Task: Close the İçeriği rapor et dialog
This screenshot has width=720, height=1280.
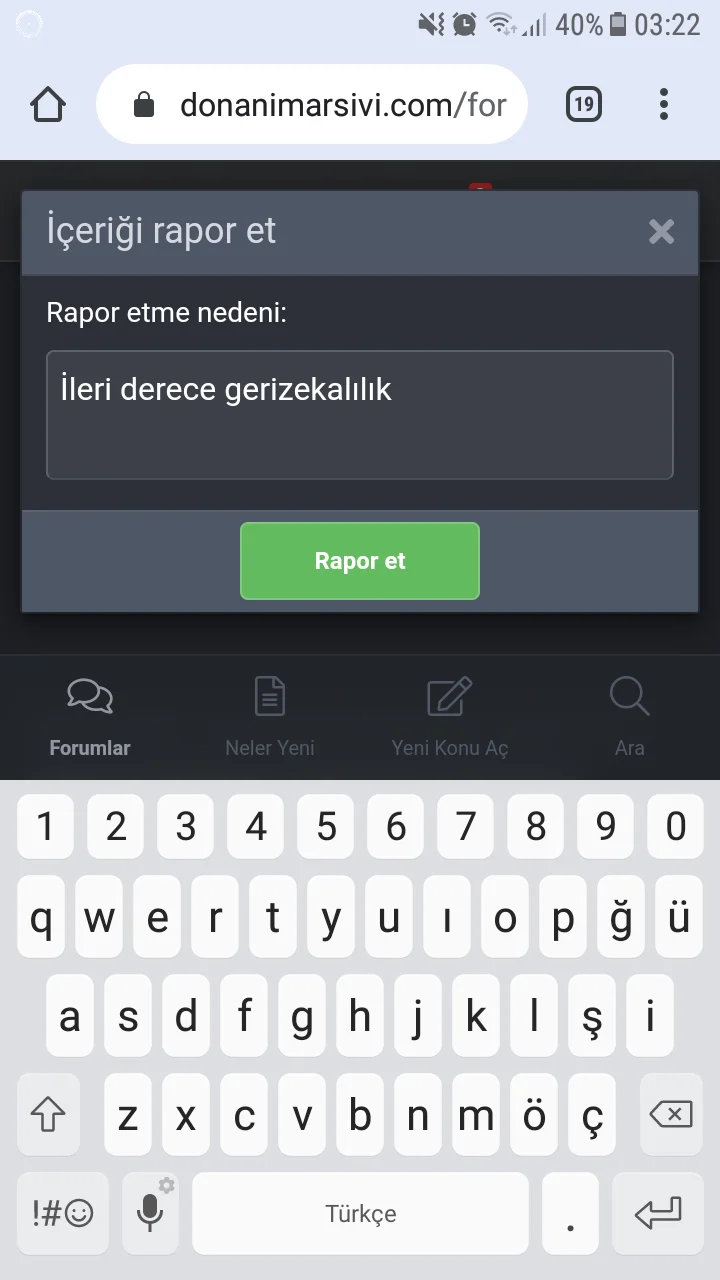Action: pyautogui.click(x=661, y=232)
